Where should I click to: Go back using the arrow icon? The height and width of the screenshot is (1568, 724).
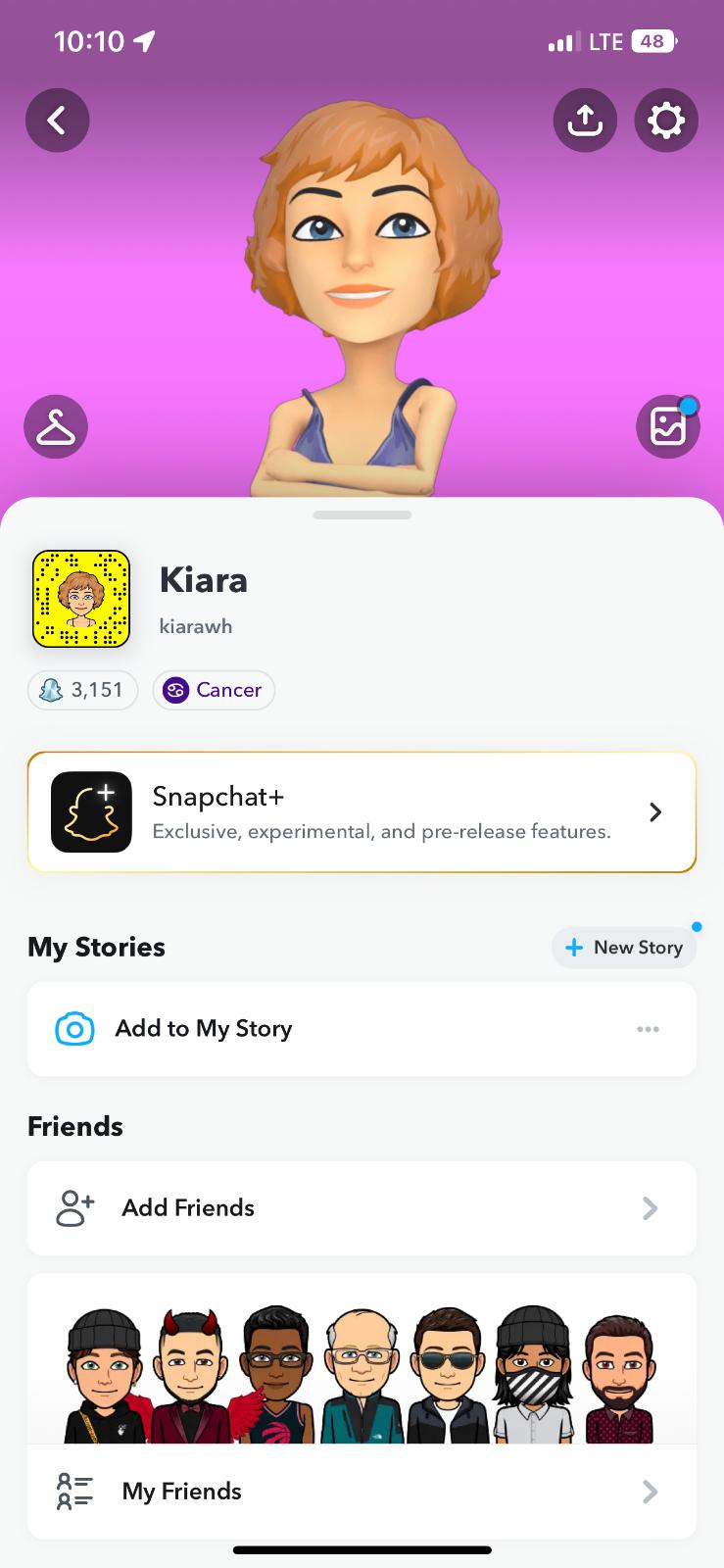tap(57, 121)
